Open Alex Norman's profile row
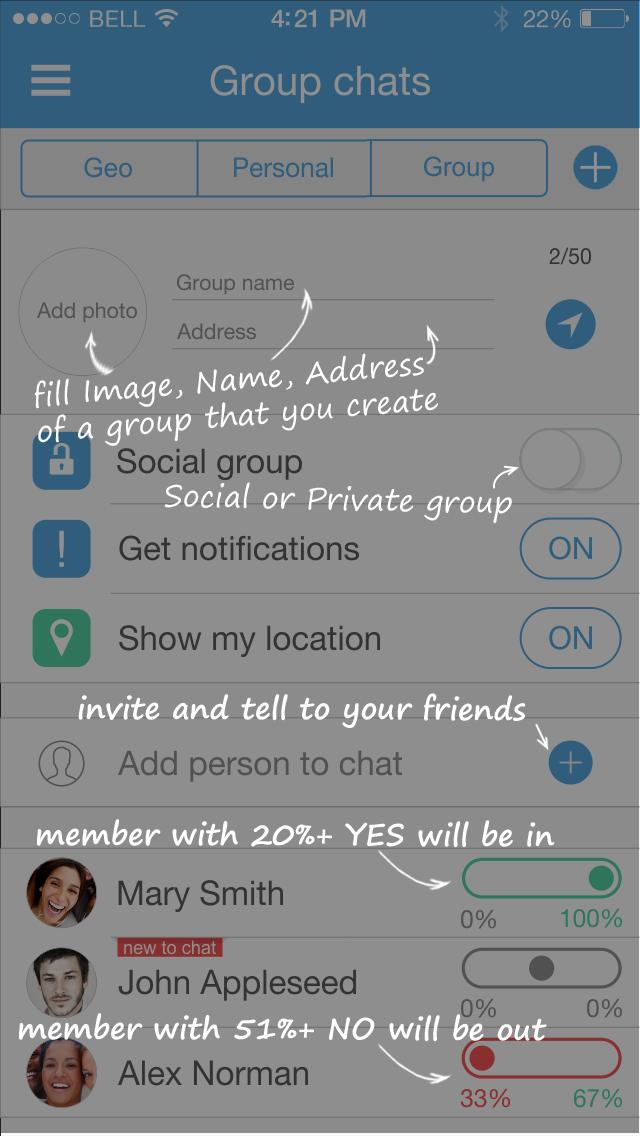Screen dimensions: 640x1136 pyautogui.click(x=213, y=1074)
